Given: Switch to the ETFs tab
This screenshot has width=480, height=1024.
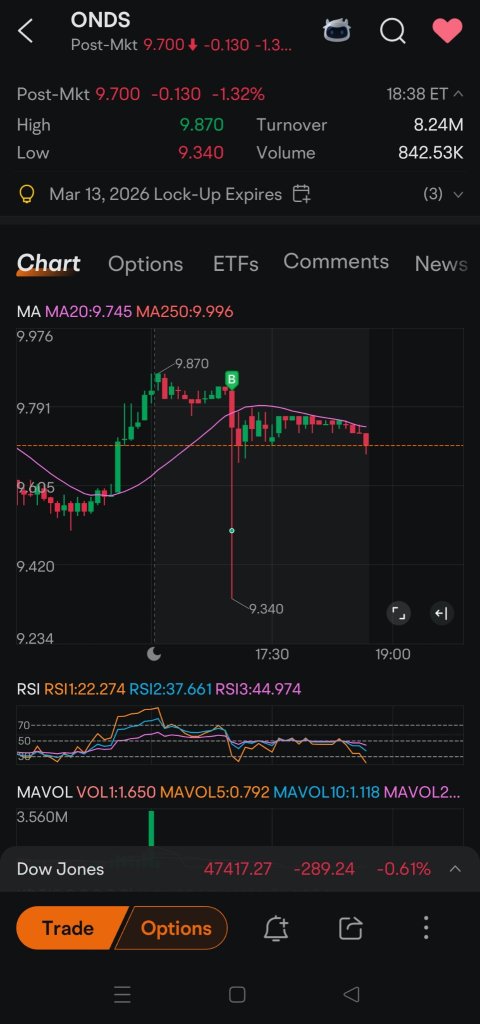Looking at the screenshot, I should (x=235, y=264).
